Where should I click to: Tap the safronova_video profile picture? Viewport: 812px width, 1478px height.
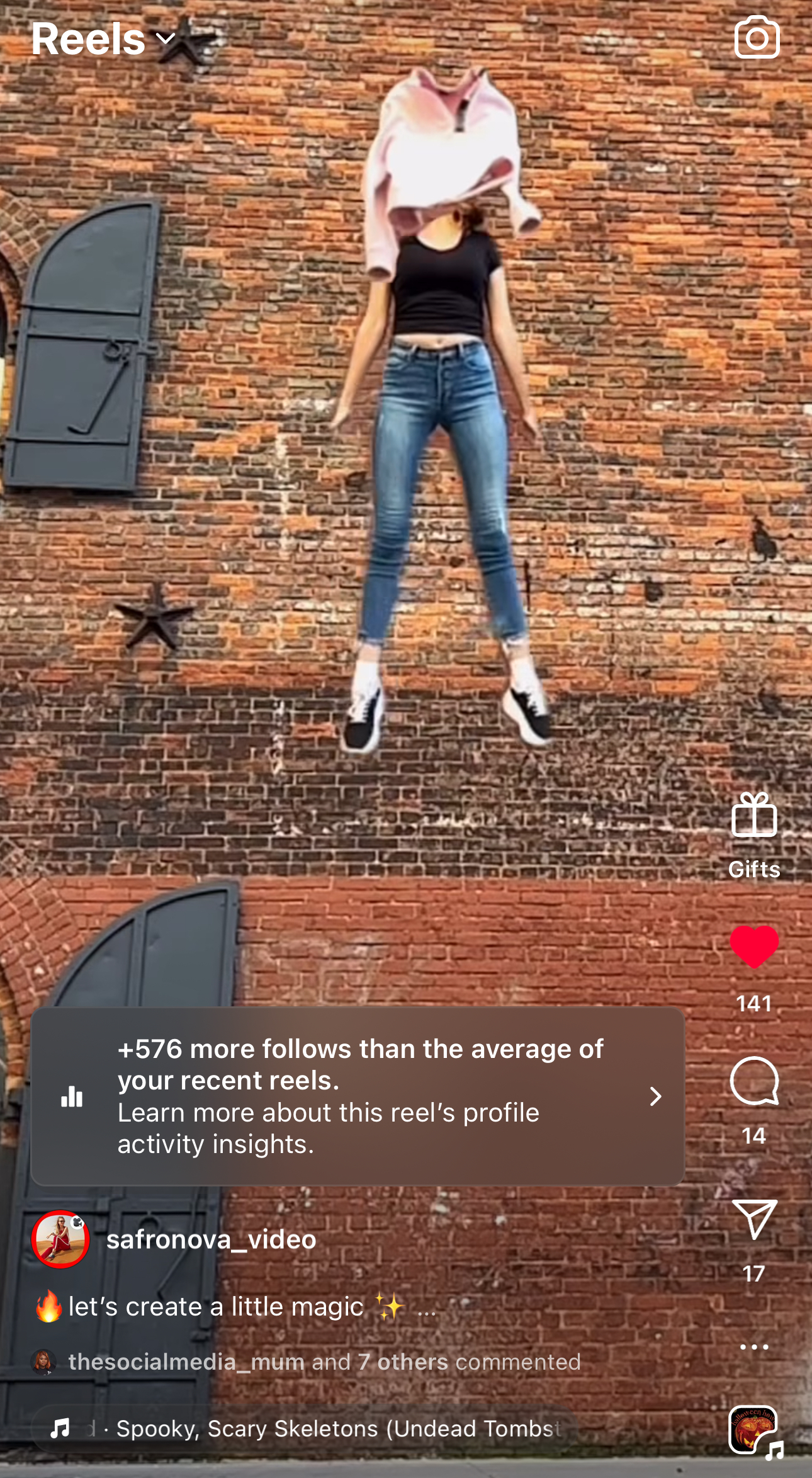[60, 1239]
